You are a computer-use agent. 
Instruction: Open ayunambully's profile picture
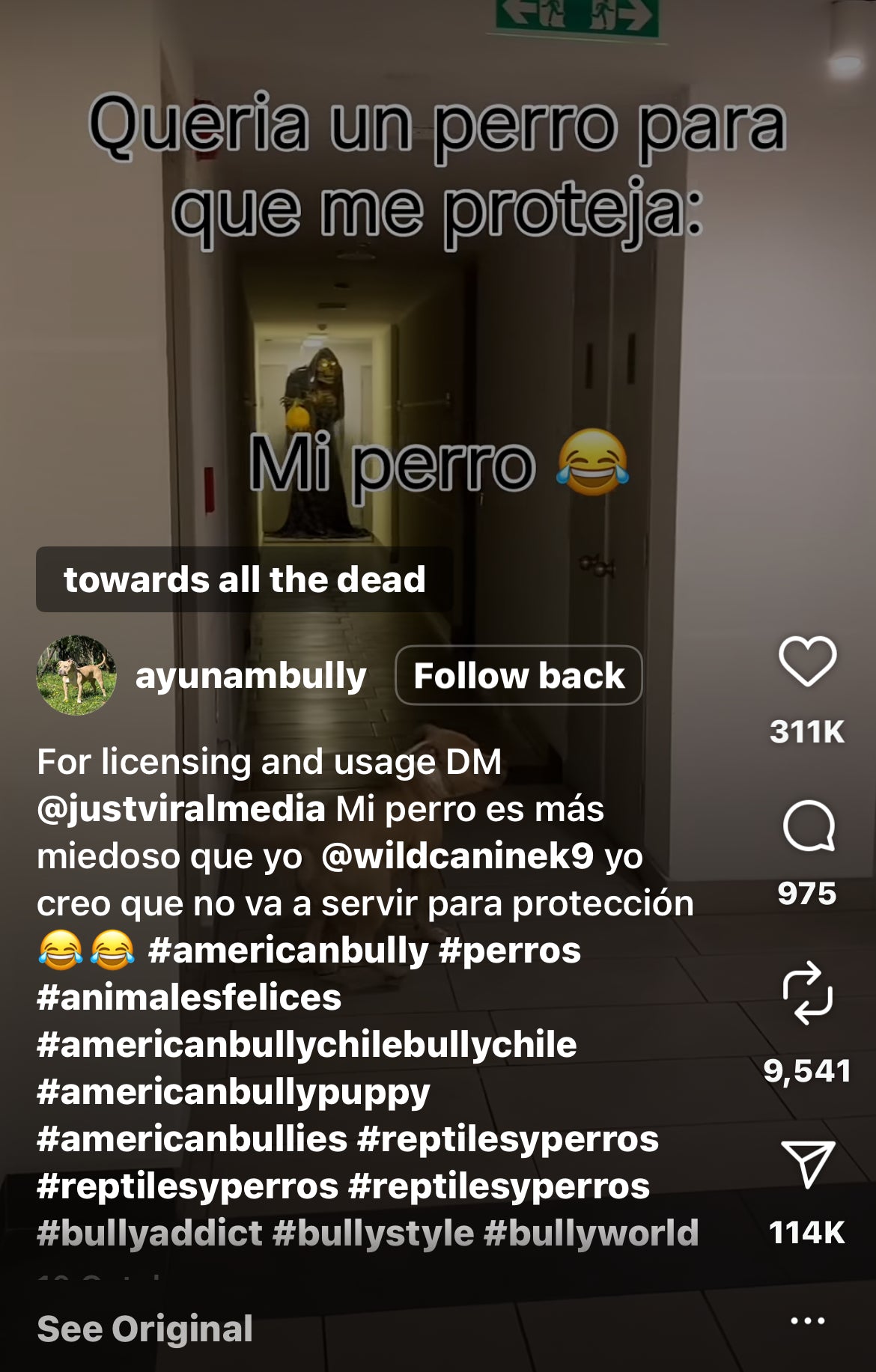[76, 675]
